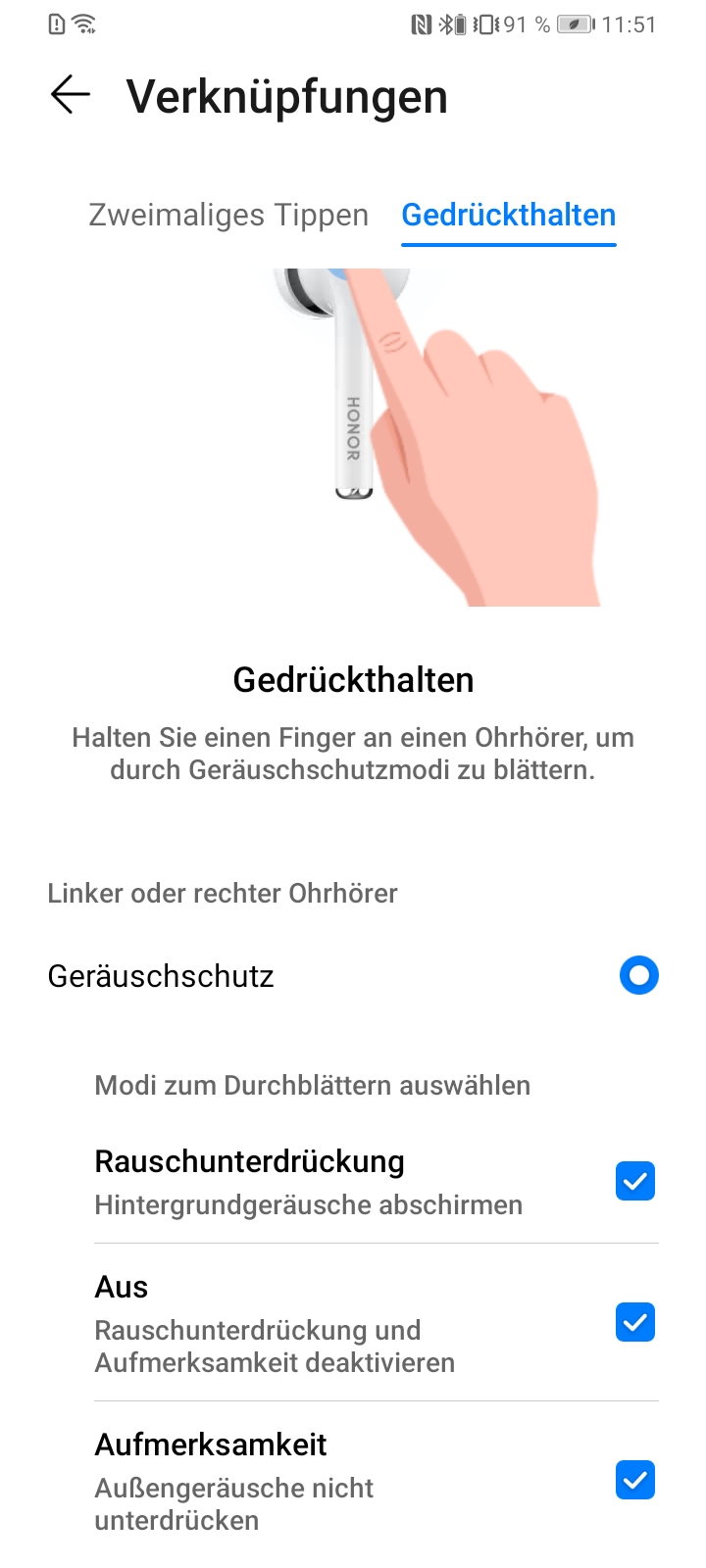Tap the Hintergrundgeräusche abschirmen text

click(309, 1205)
